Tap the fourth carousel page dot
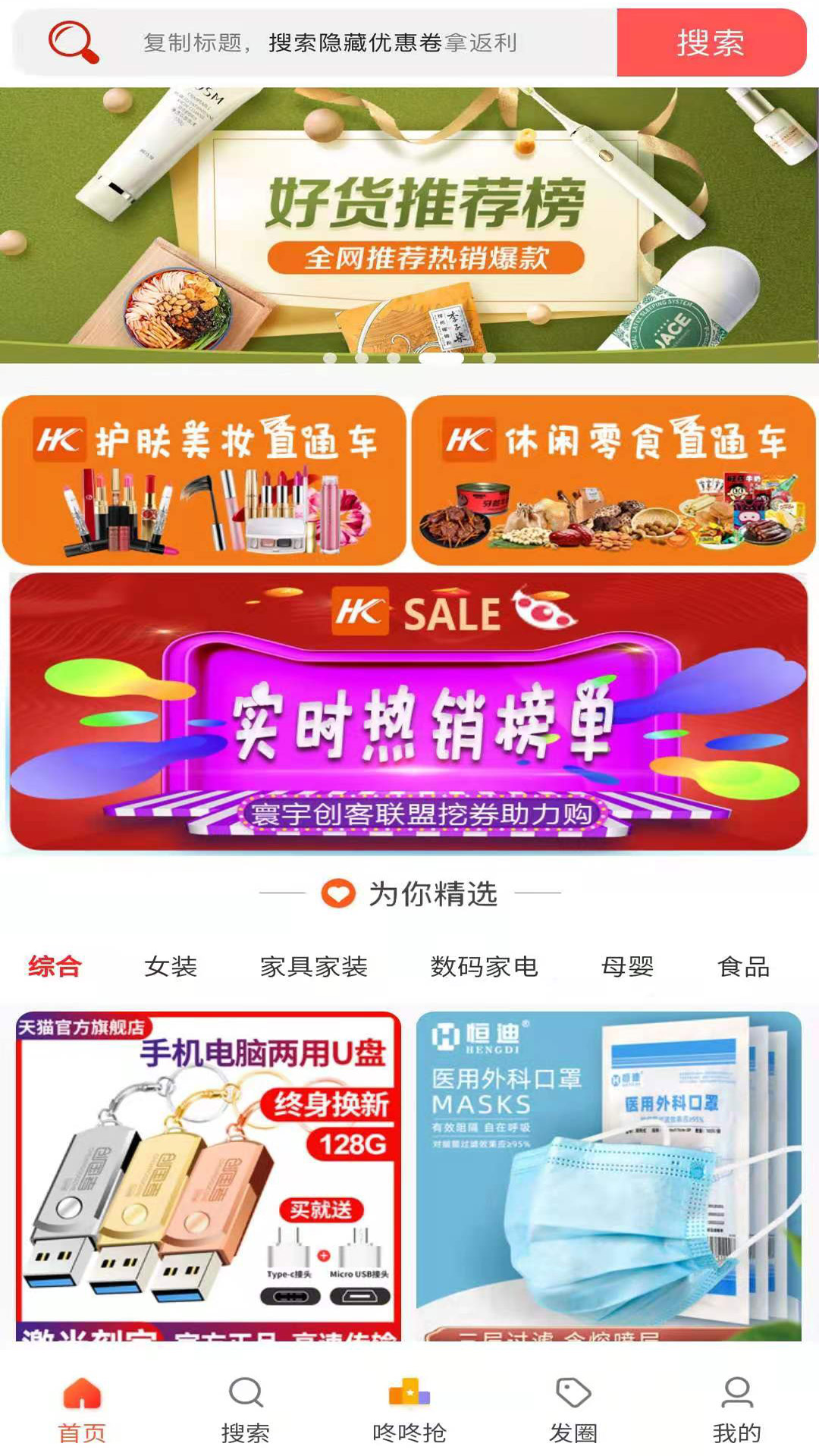 (440, 358)
